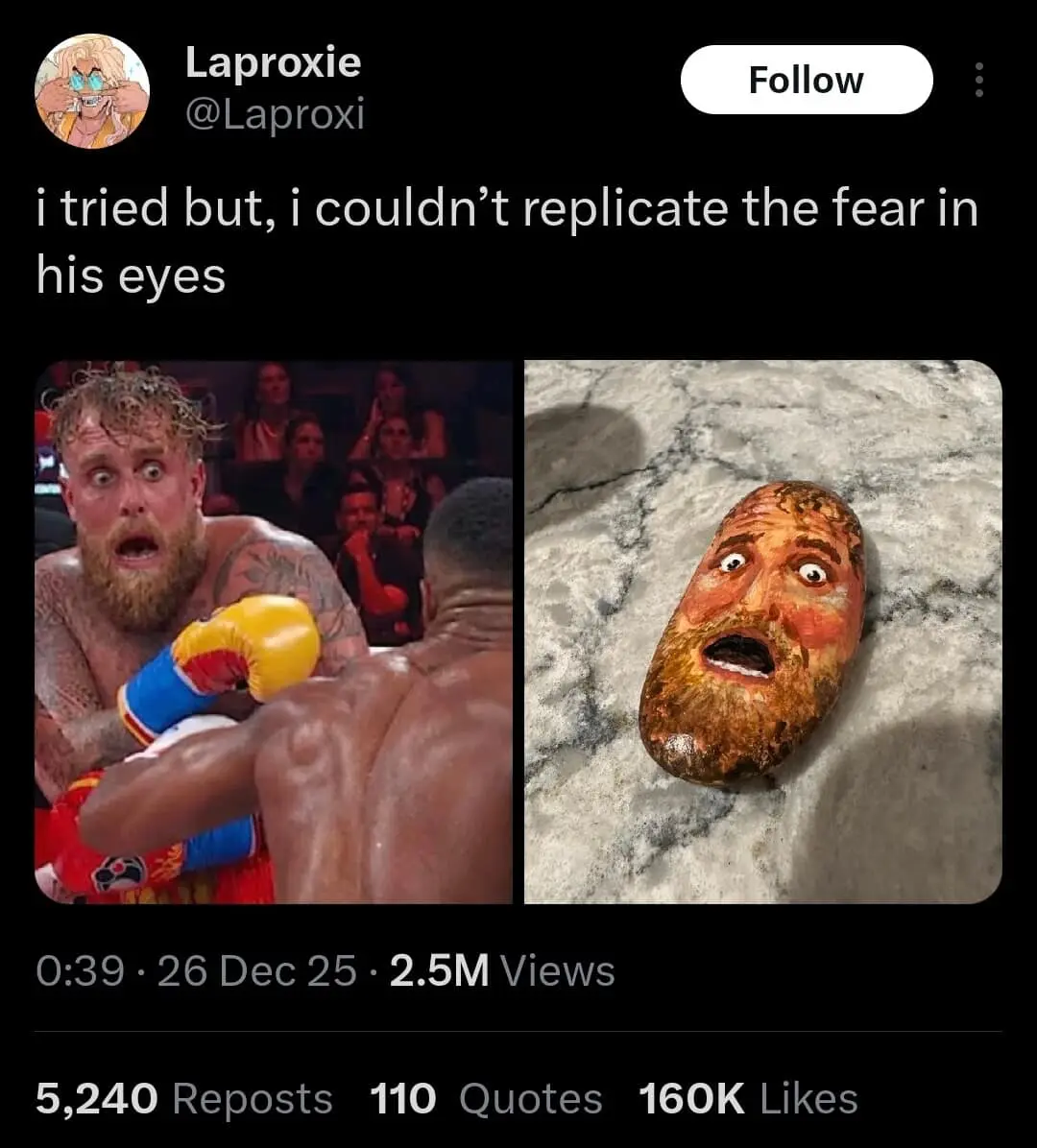Open the @Laproxi handle profile
The height and width of the screenshot is (1148, 1037).
pos(274,115)
